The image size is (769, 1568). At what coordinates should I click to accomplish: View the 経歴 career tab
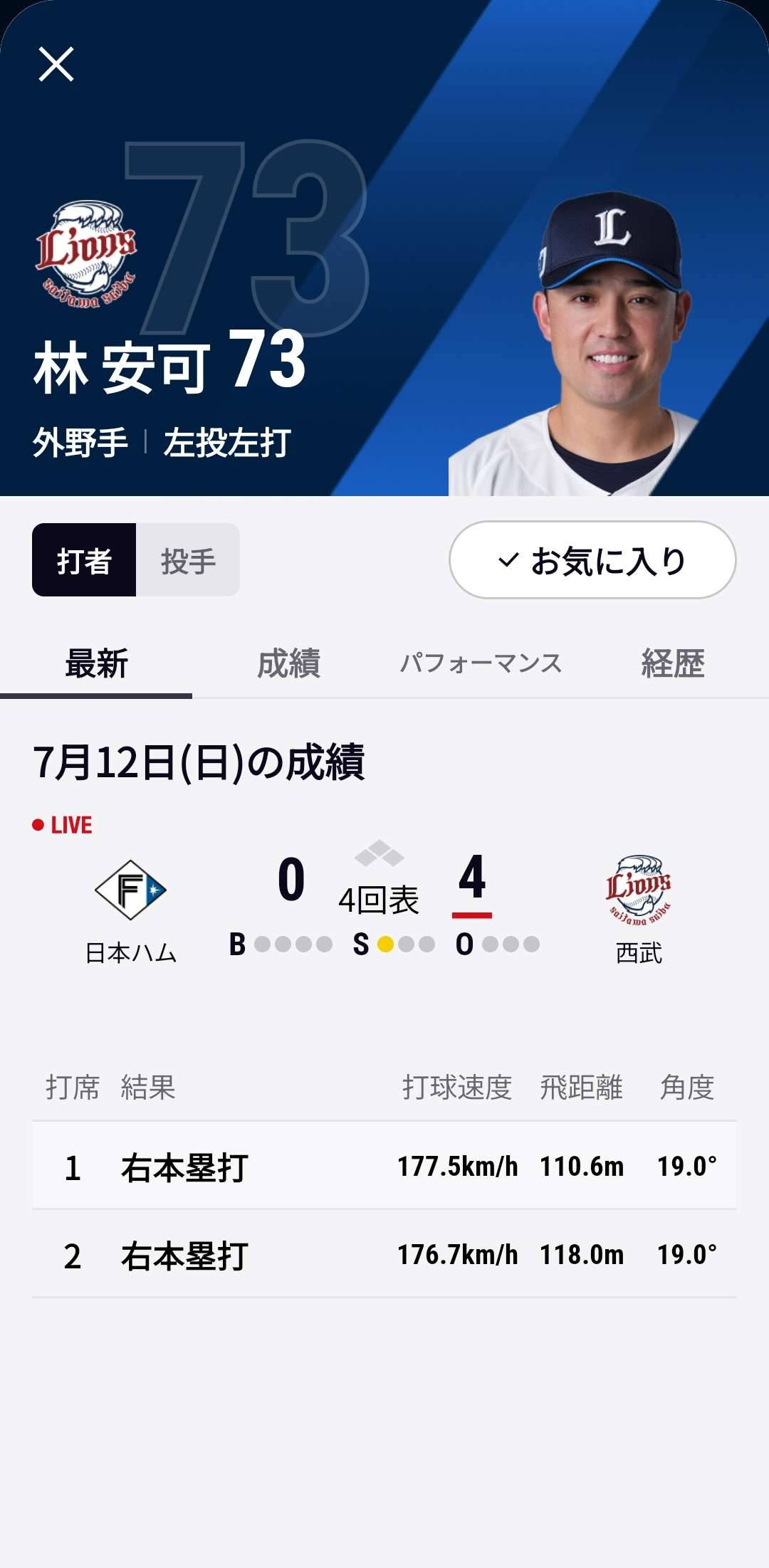pos(673,663)
